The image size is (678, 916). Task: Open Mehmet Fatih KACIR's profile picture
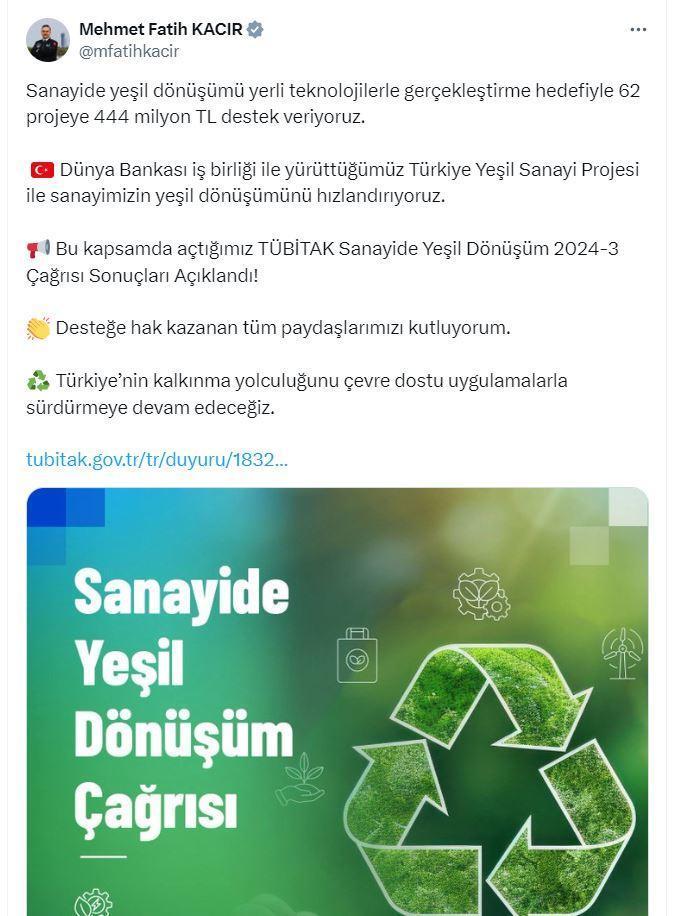pos(48,40)
